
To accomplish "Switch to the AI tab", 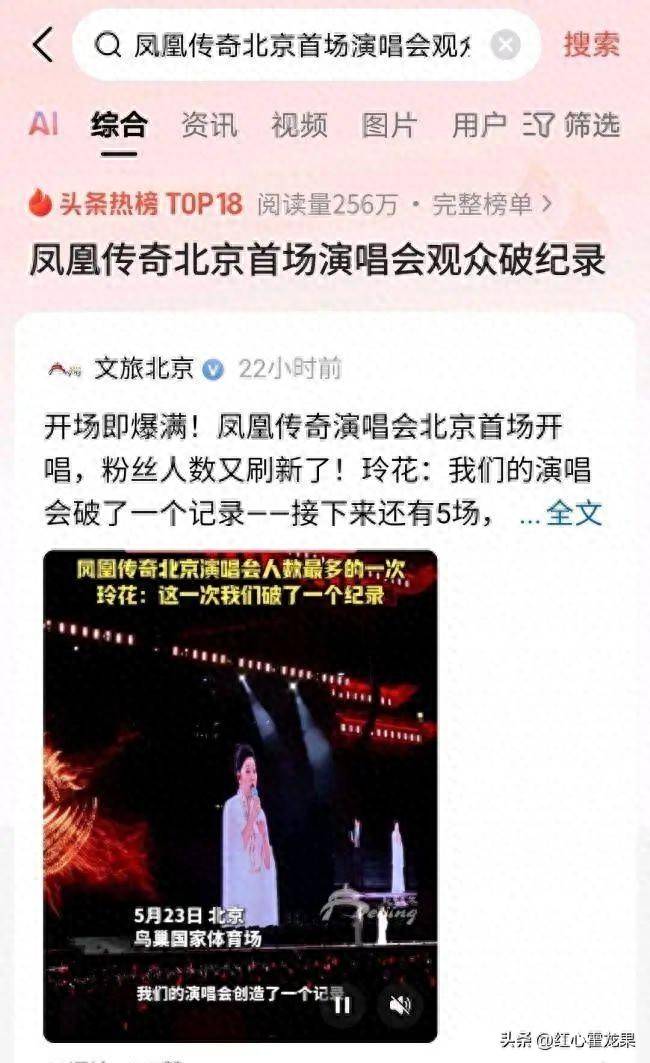I will click(x=43, y=125).
